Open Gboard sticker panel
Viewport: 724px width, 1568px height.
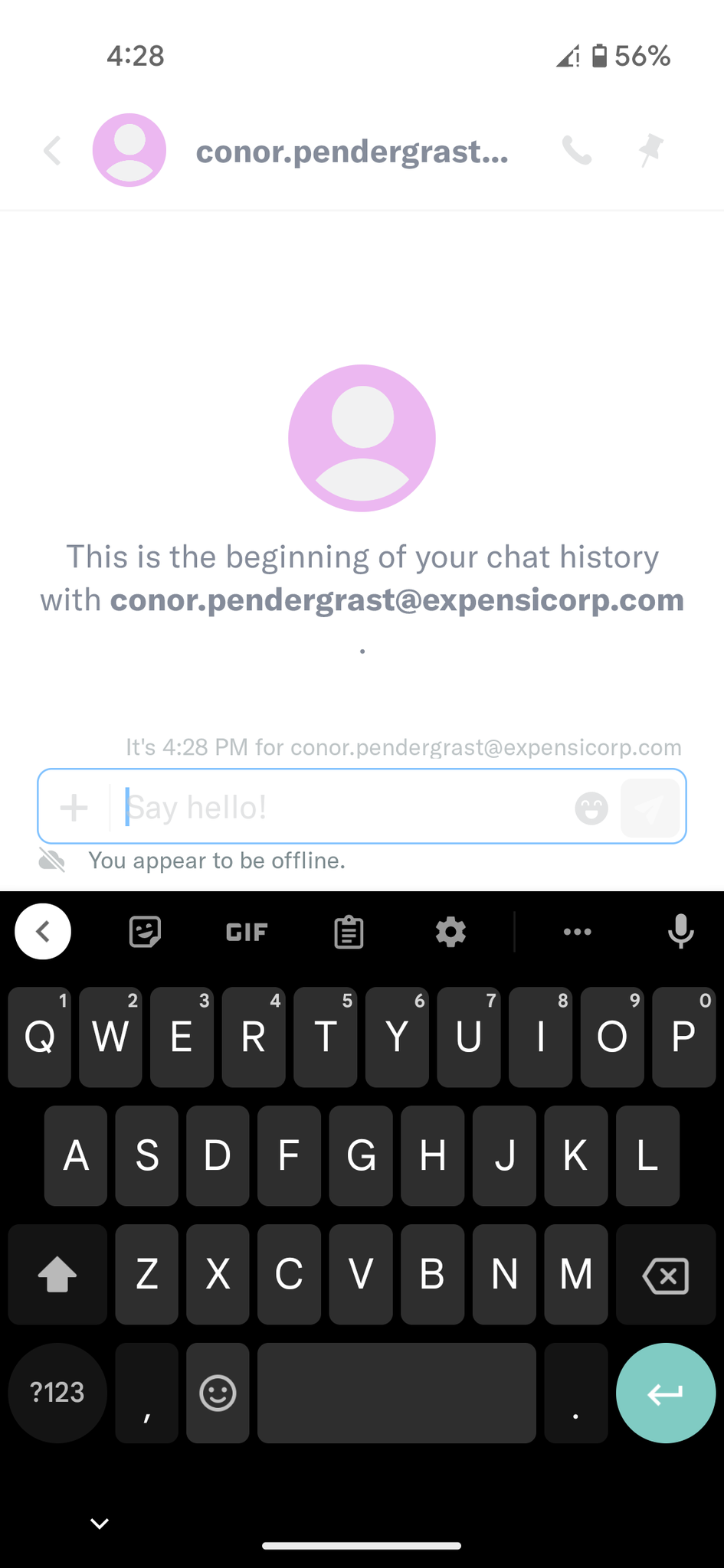[144, 932]
